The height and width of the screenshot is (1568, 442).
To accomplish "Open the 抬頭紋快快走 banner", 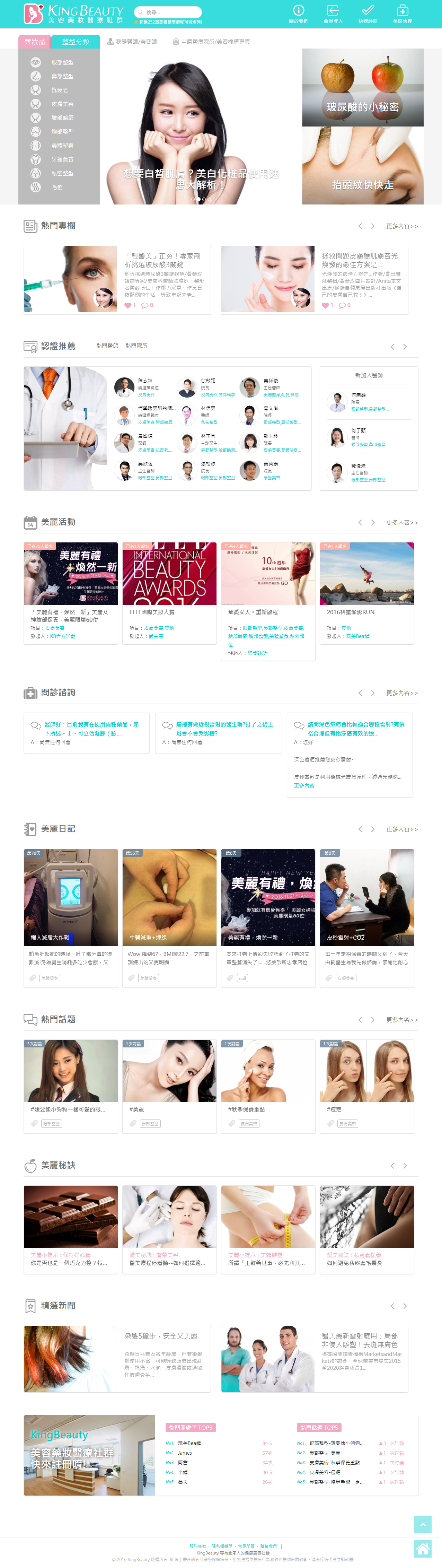I will point(362,166).
